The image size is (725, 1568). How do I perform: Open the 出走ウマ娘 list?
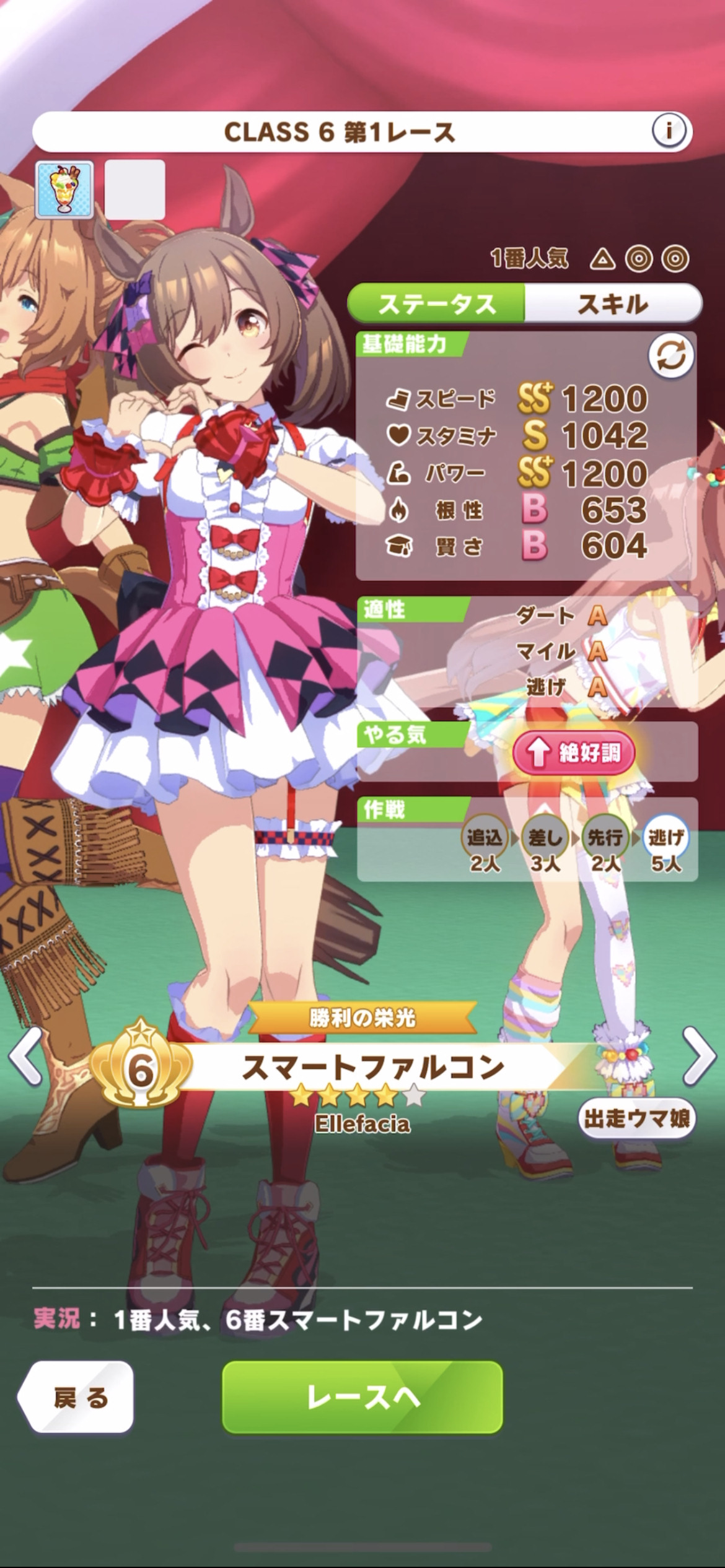click(636, 1118)
